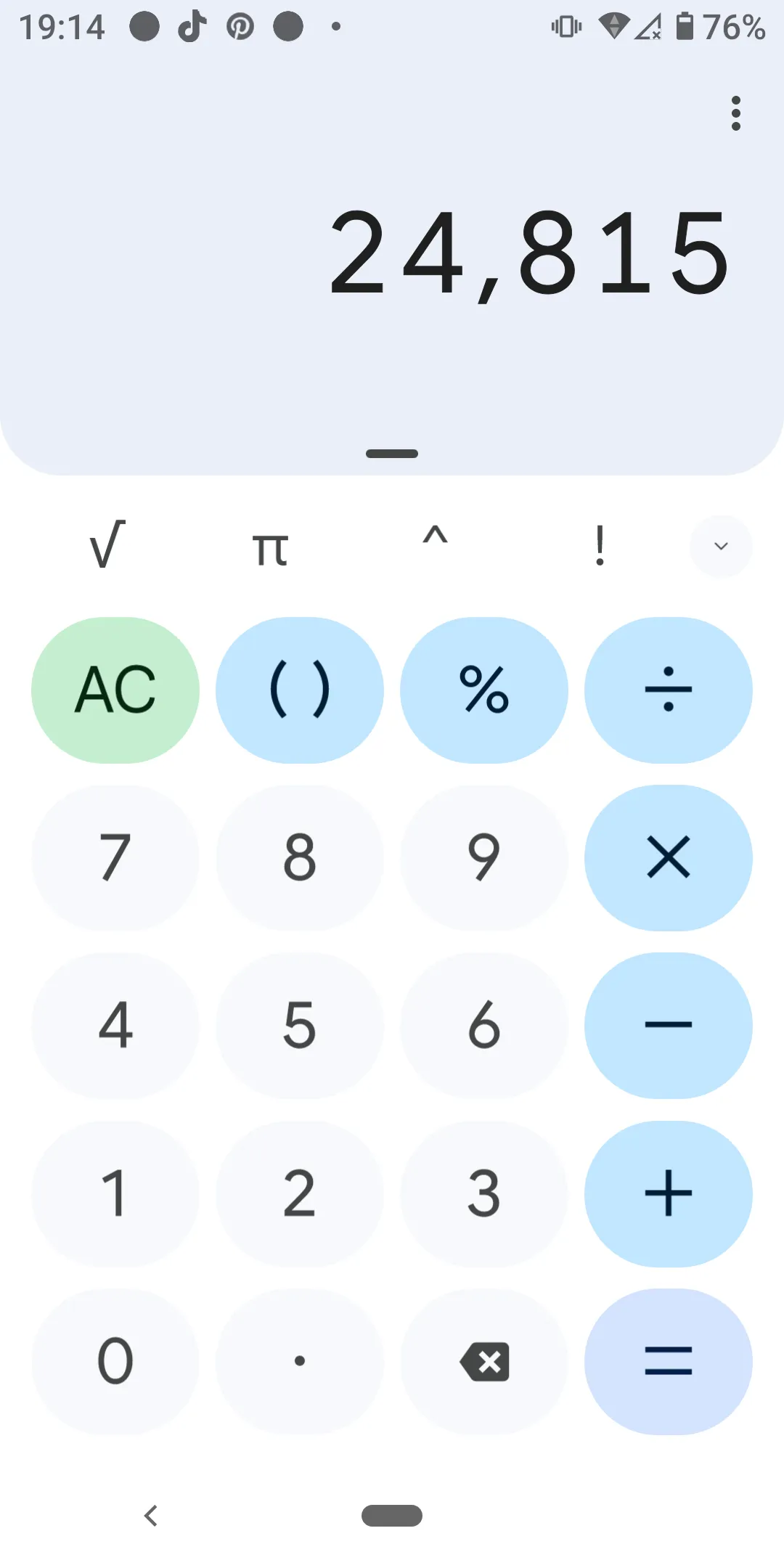The image size is (784, 1568).
Task: Choose the multiplication operator
Action: click(669, 858)
